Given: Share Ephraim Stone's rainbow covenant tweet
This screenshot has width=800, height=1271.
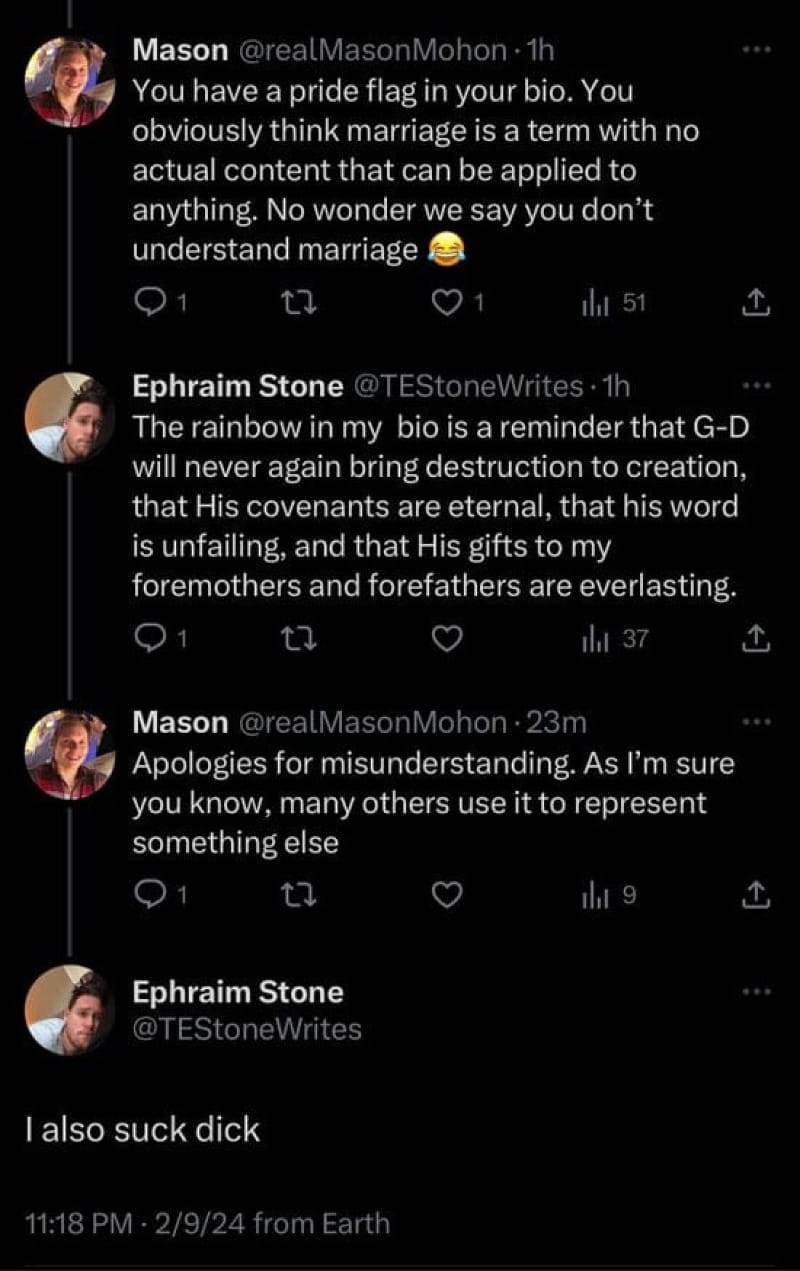Looking at the screenshot, I should [x=757, y=638].
